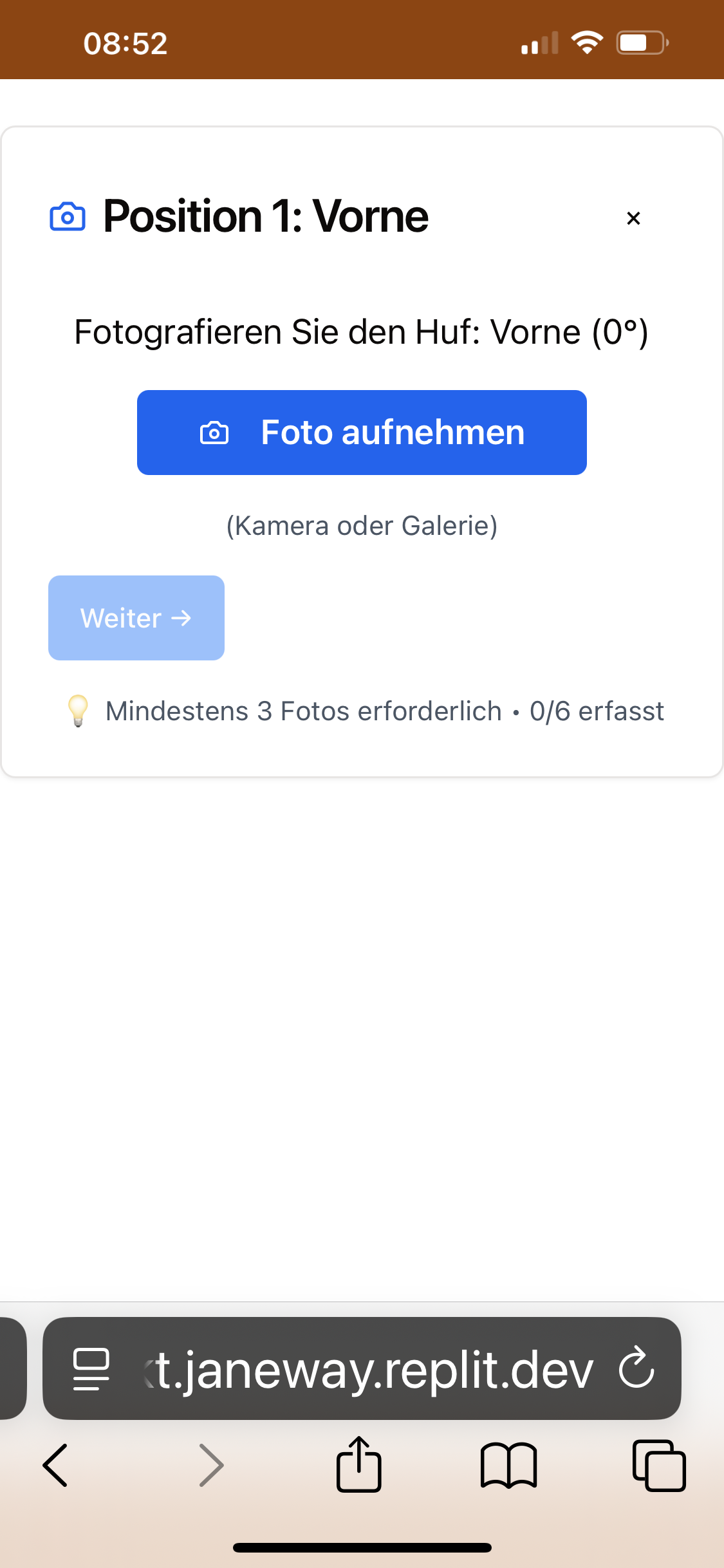Go back to the previous page
Screen dimensions: 724x1568
point(55,1465)
